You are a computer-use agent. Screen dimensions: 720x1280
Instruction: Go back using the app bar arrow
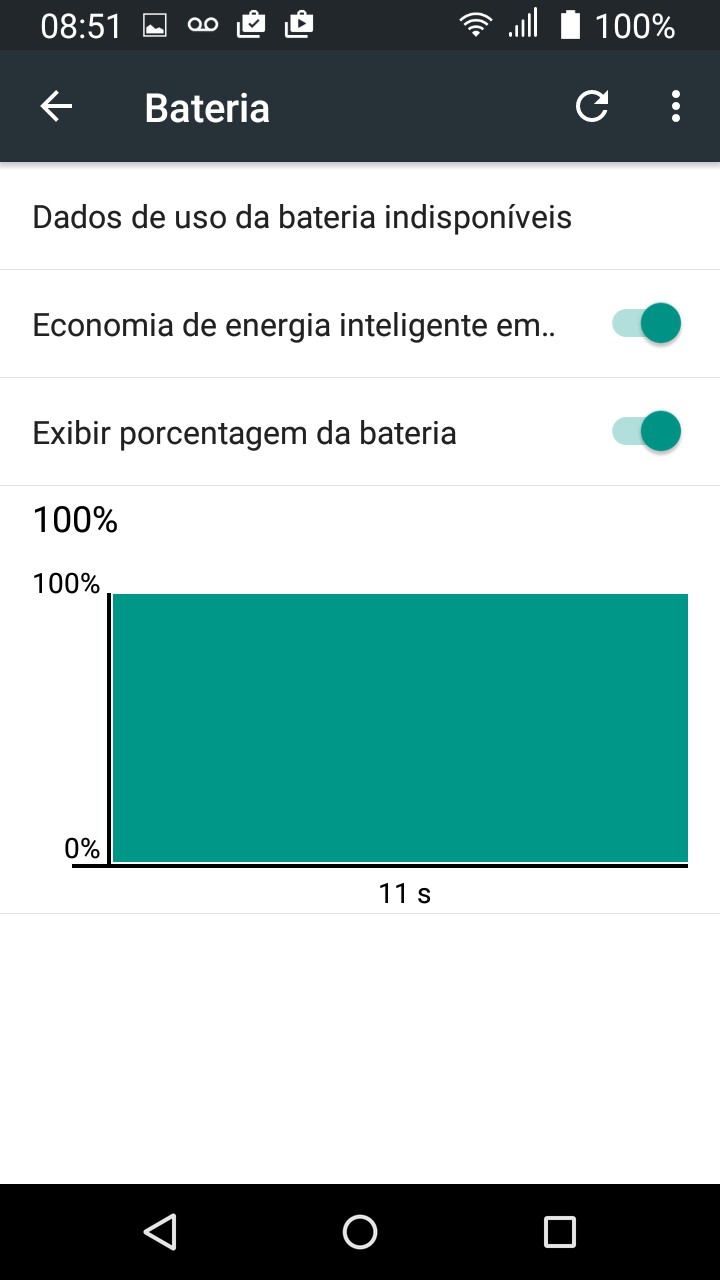[x=56, y=107]
